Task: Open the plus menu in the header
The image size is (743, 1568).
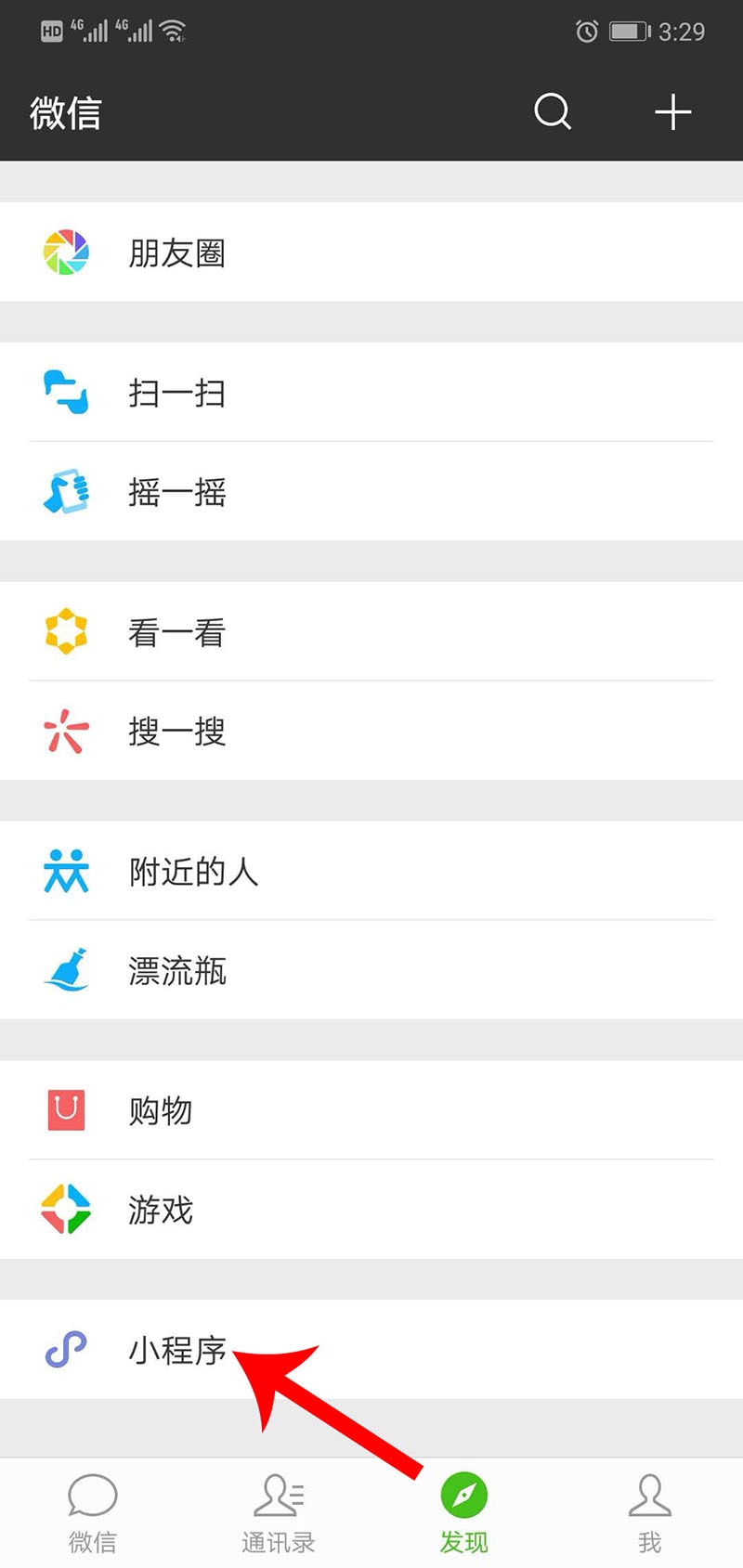Action: click(672, 112)
